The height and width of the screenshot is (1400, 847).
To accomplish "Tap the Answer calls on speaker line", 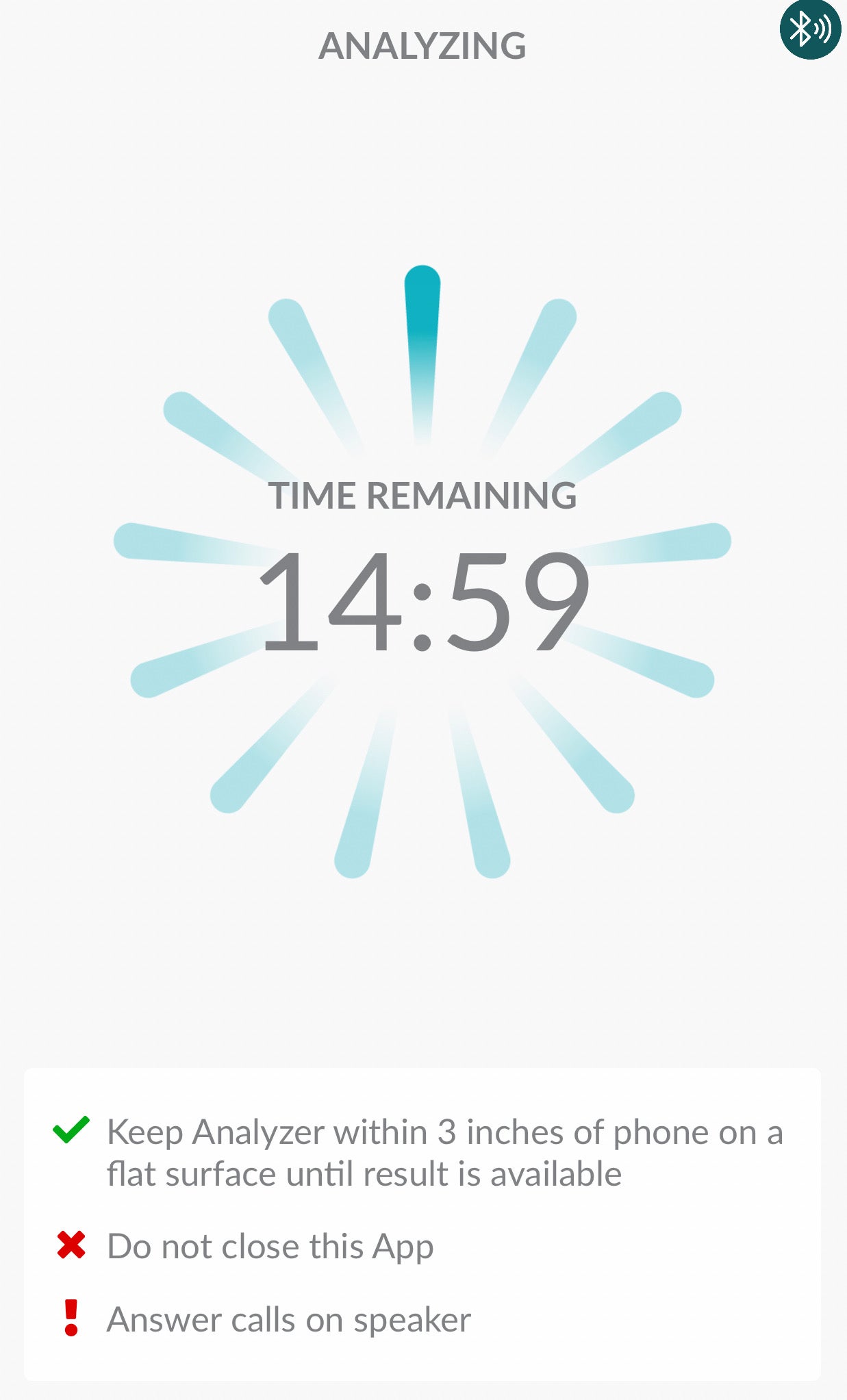I will (x=290, y=1318).
